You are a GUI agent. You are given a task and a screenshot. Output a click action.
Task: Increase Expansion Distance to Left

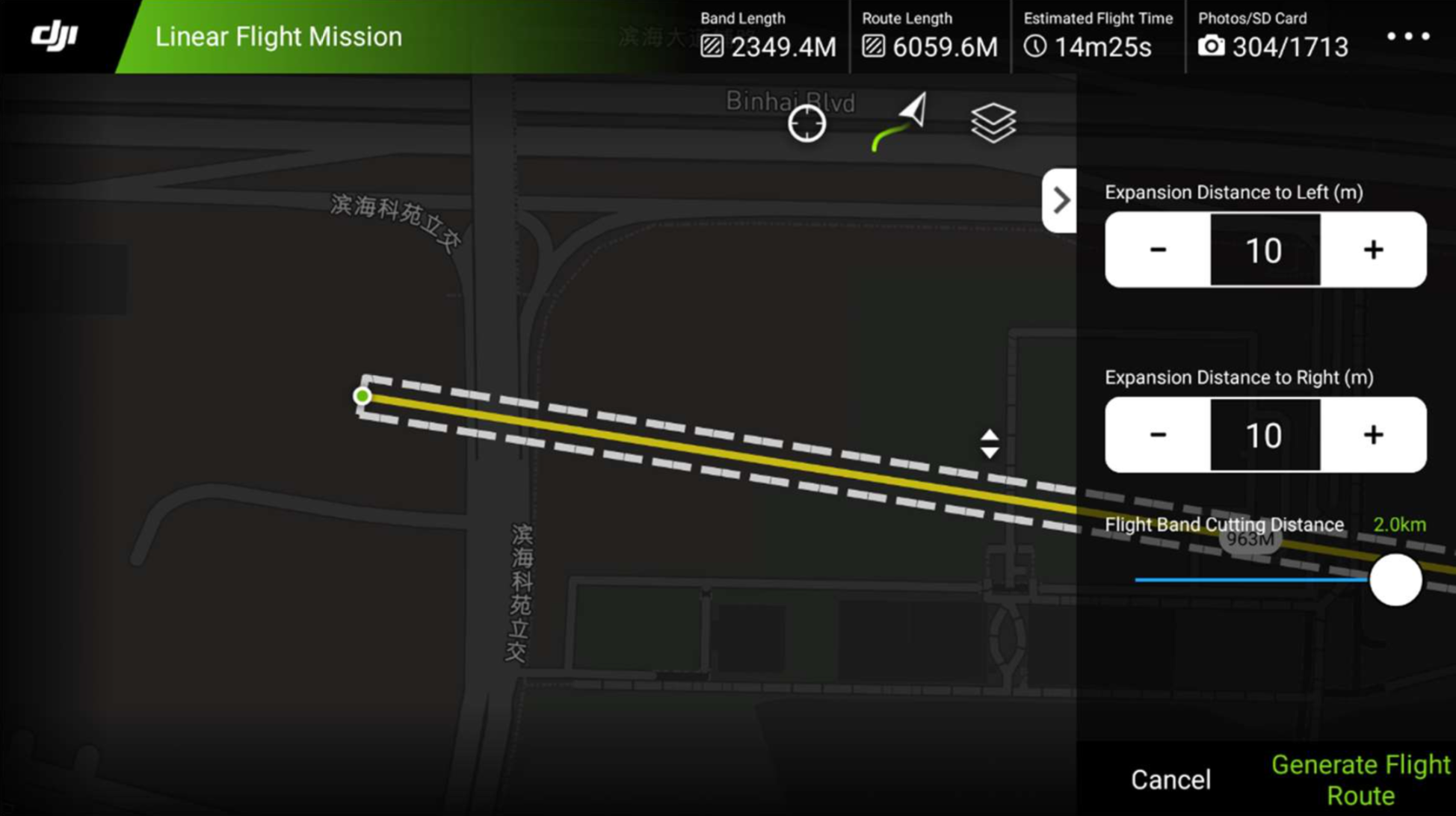pos(1373,250)
